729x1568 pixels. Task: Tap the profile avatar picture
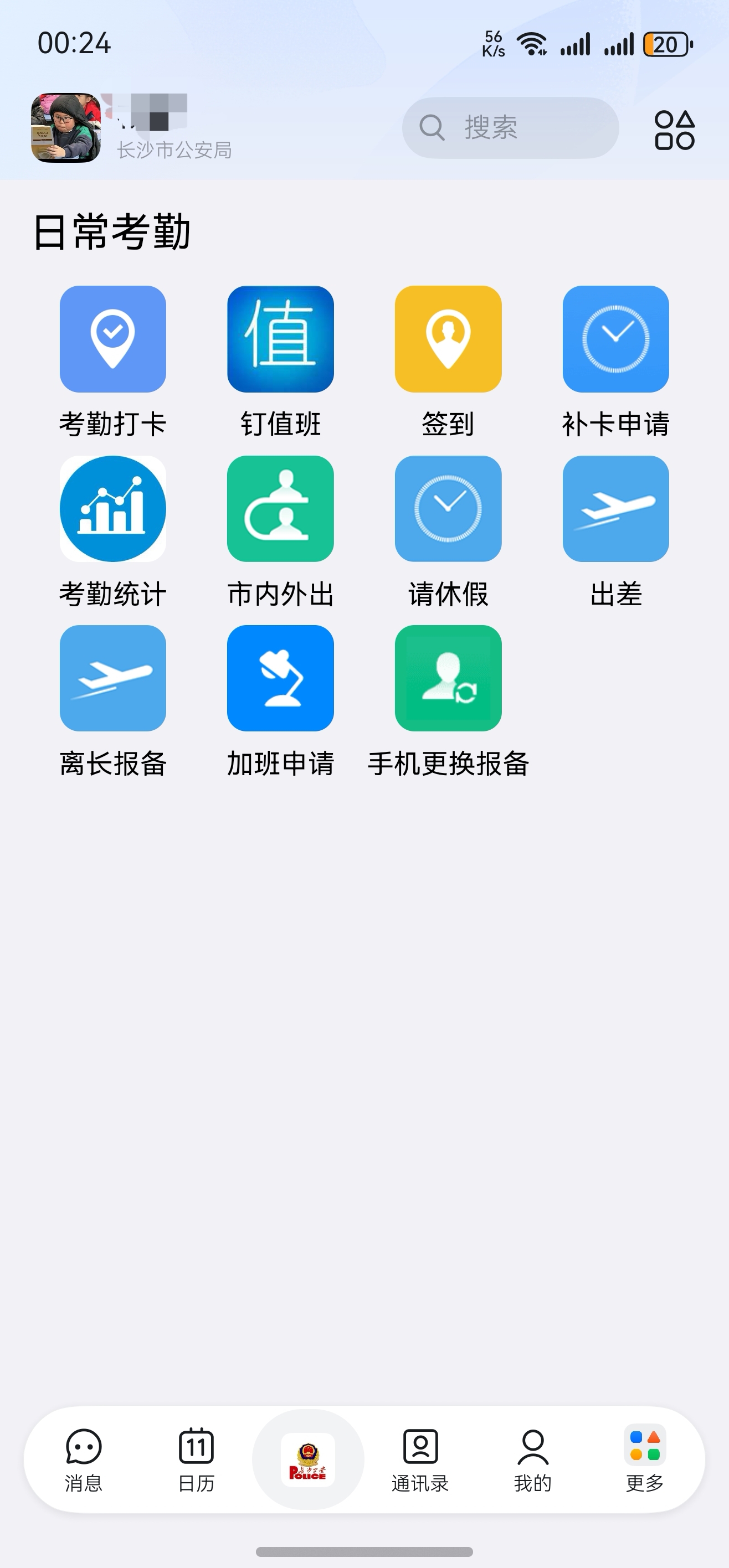pos(66,128)
